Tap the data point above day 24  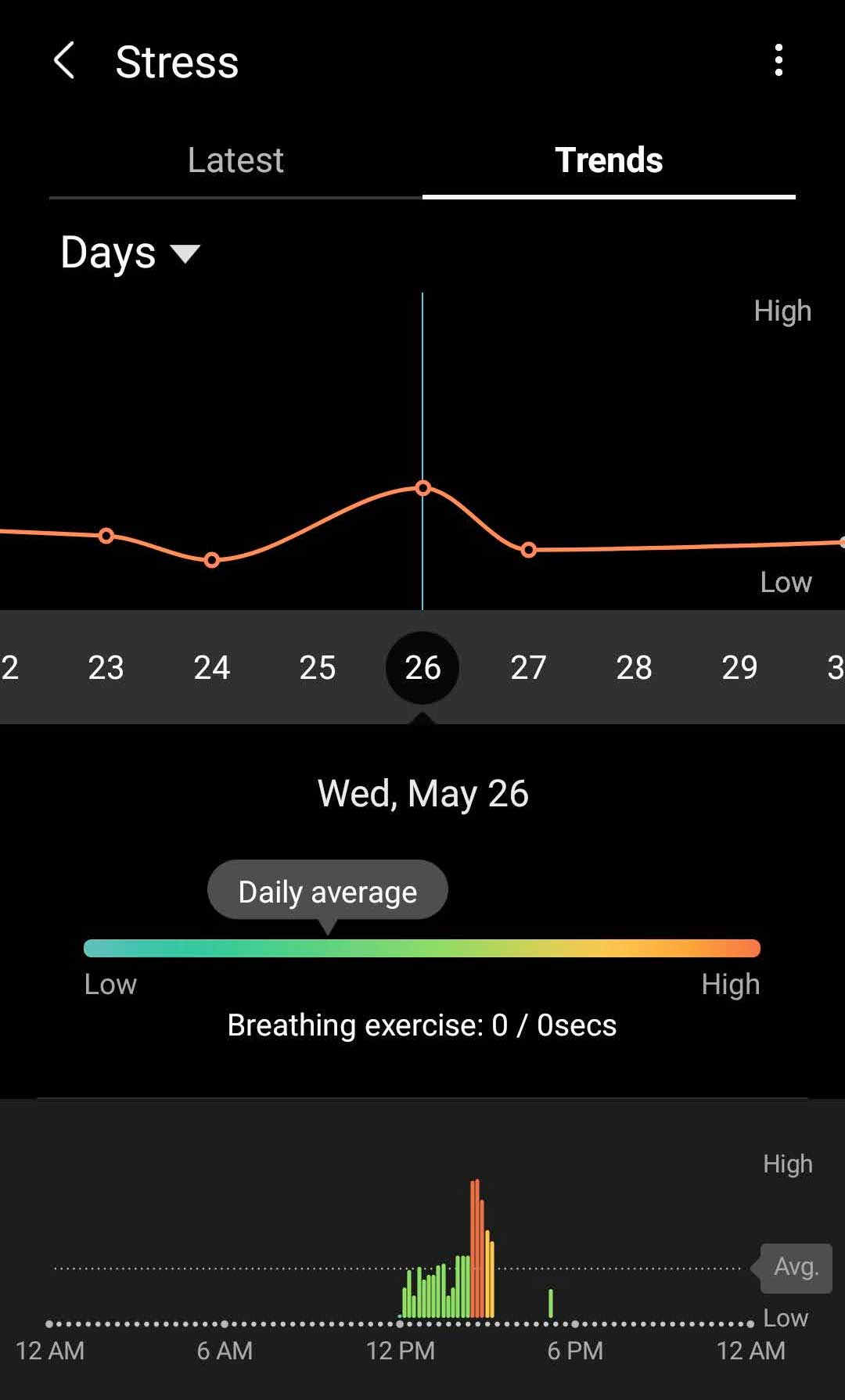click(x=212, y=559)
